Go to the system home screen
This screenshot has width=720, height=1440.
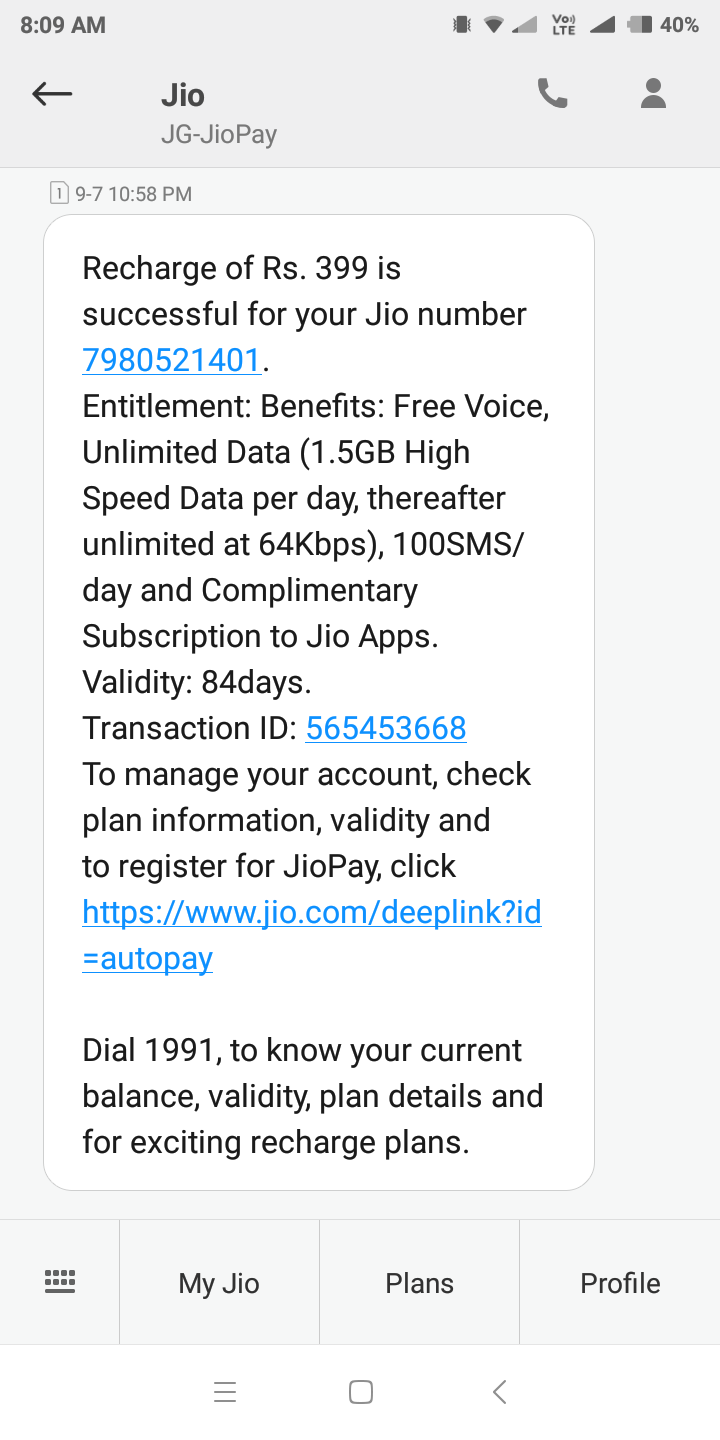(360, 1392)
